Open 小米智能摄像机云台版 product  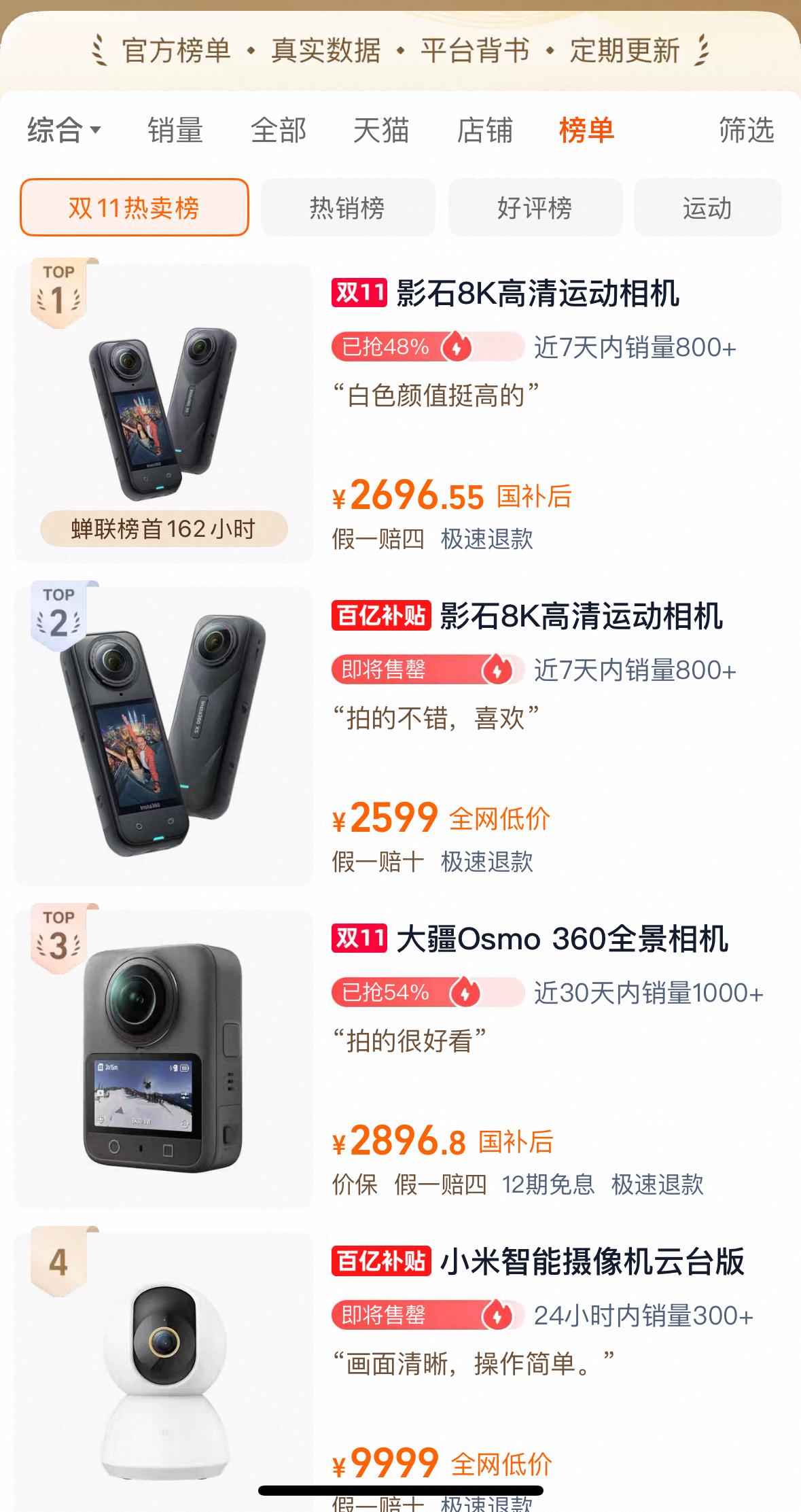pyautogui.click(x=591, y=1262)
